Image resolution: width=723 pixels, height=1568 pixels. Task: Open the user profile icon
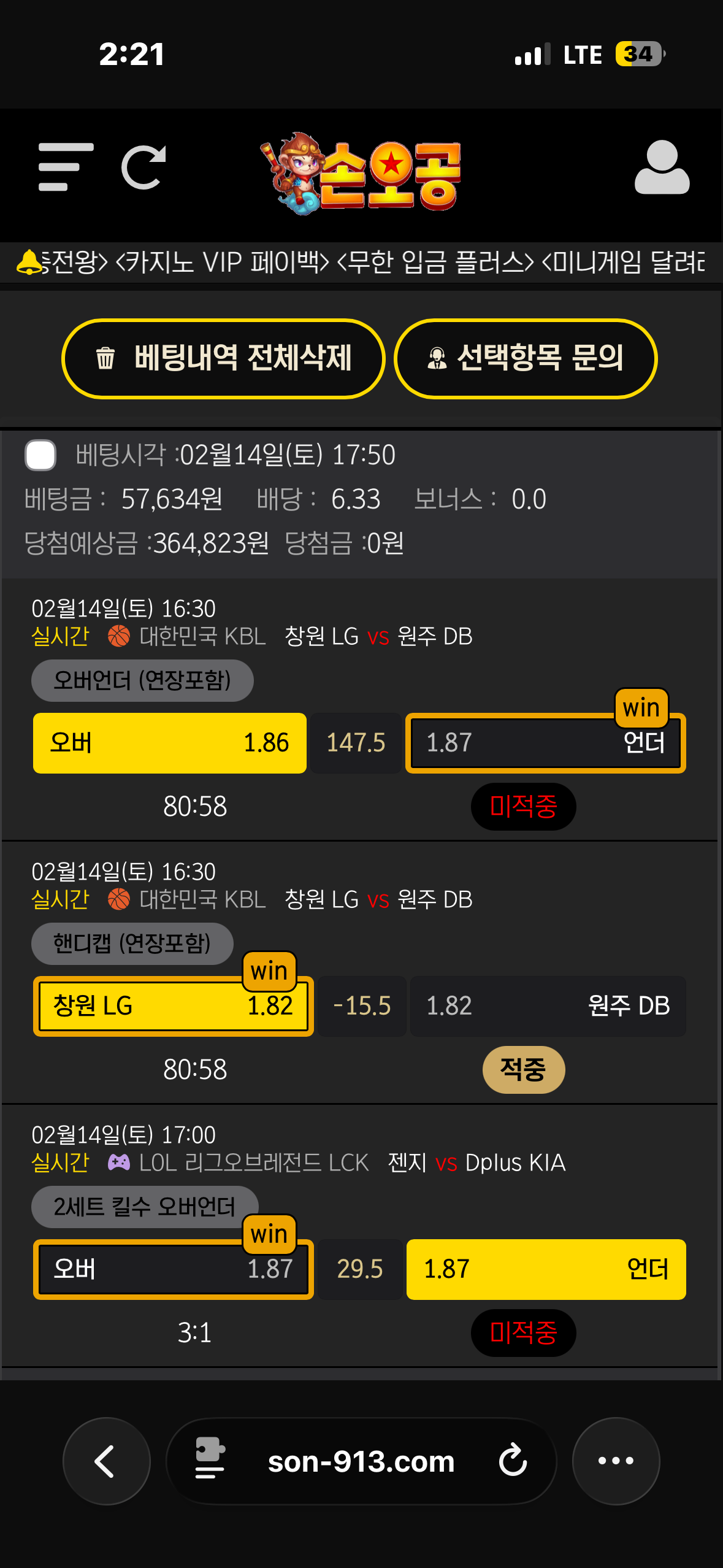(x=662, y=167)
